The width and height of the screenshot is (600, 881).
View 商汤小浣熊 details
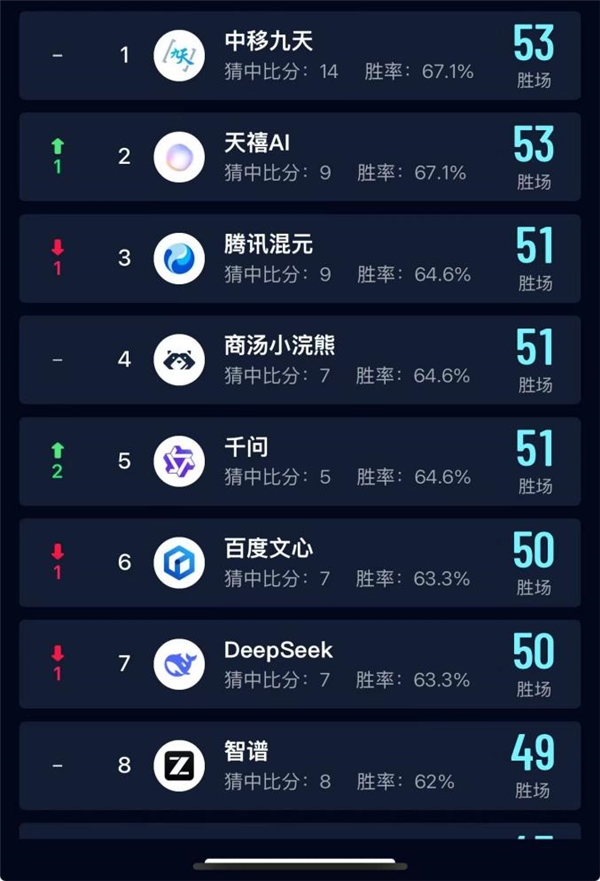click(x=300, y=360)
